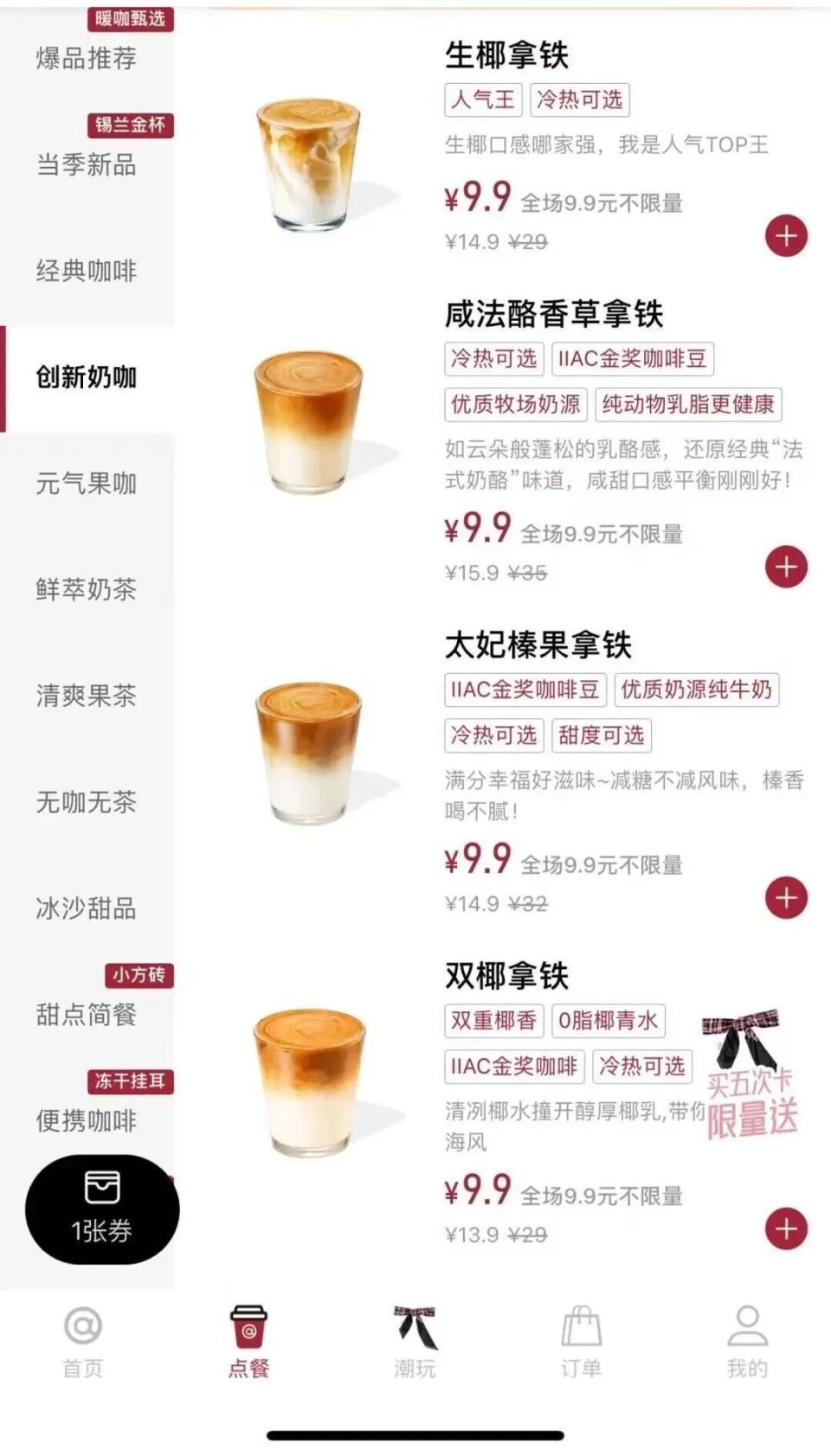Select the 甜度可选 tag on 太妃榛果拿铁
Image resolution: width=831 pixels, height=1456 pixels.
(601, 734)
